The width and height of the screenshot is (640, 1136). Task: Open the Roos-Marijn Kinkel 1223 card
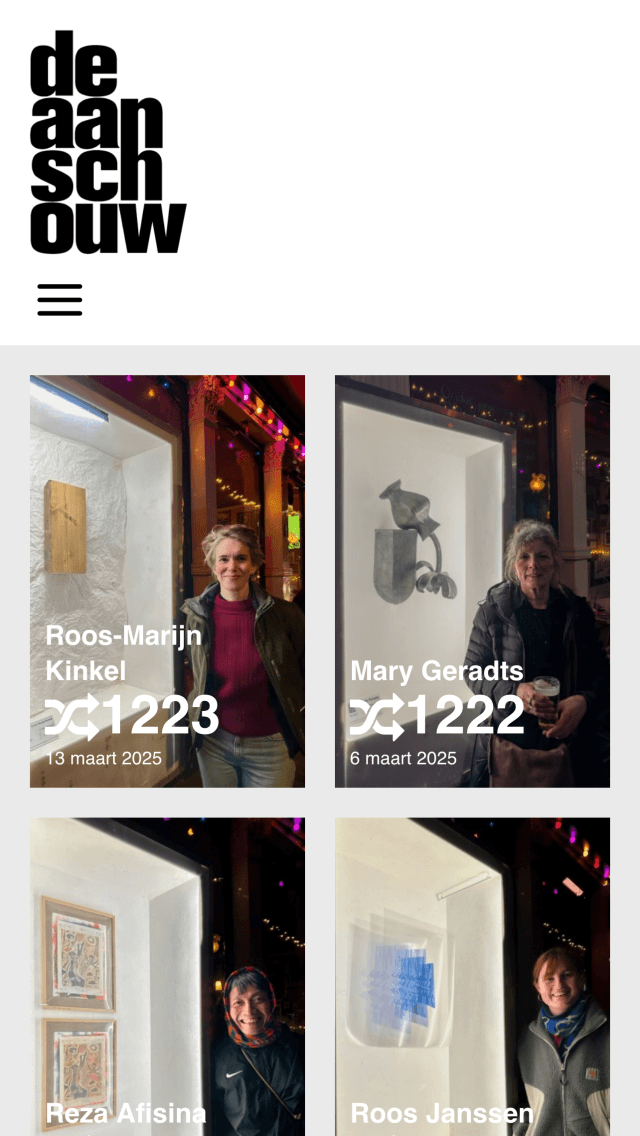coord(167,581)
